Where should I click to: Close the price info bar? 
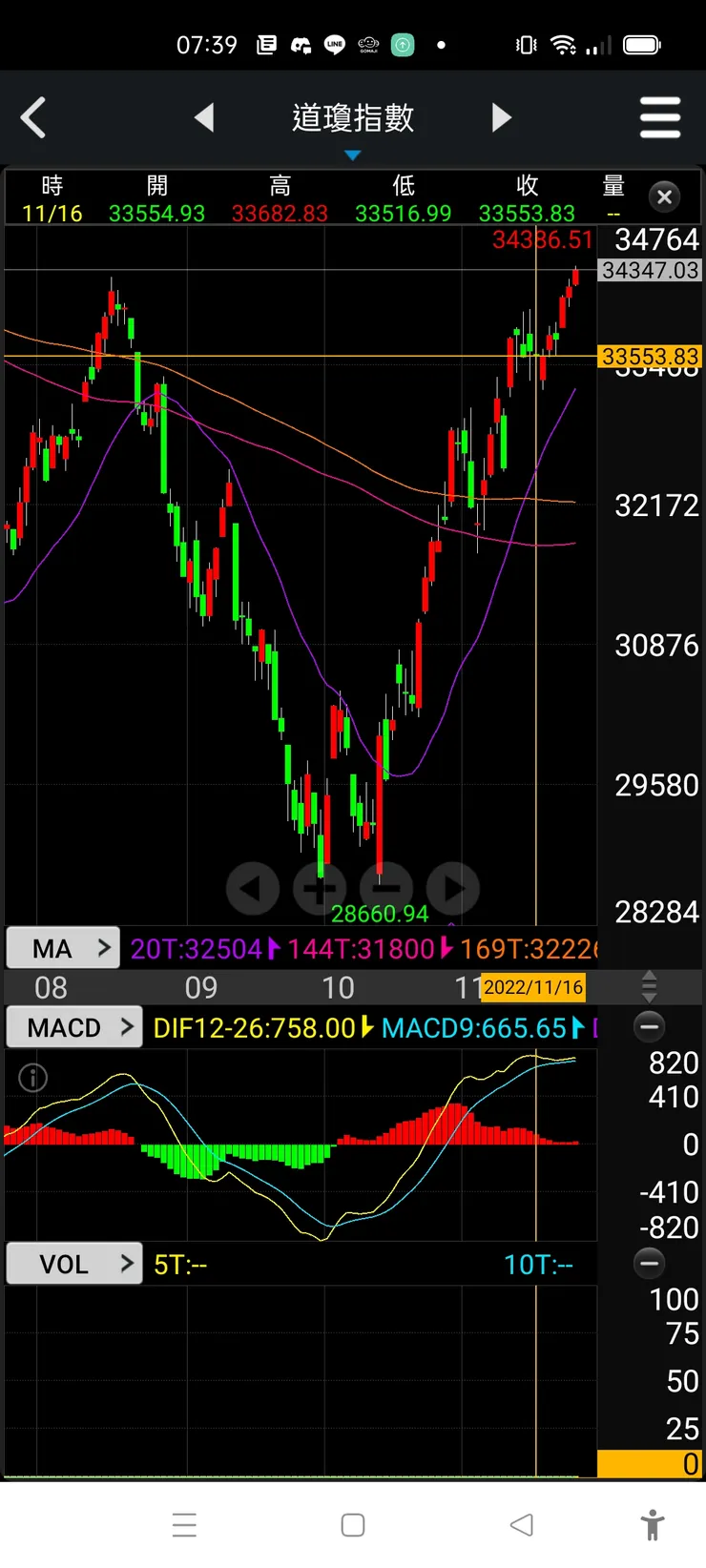tap(664, 197)
